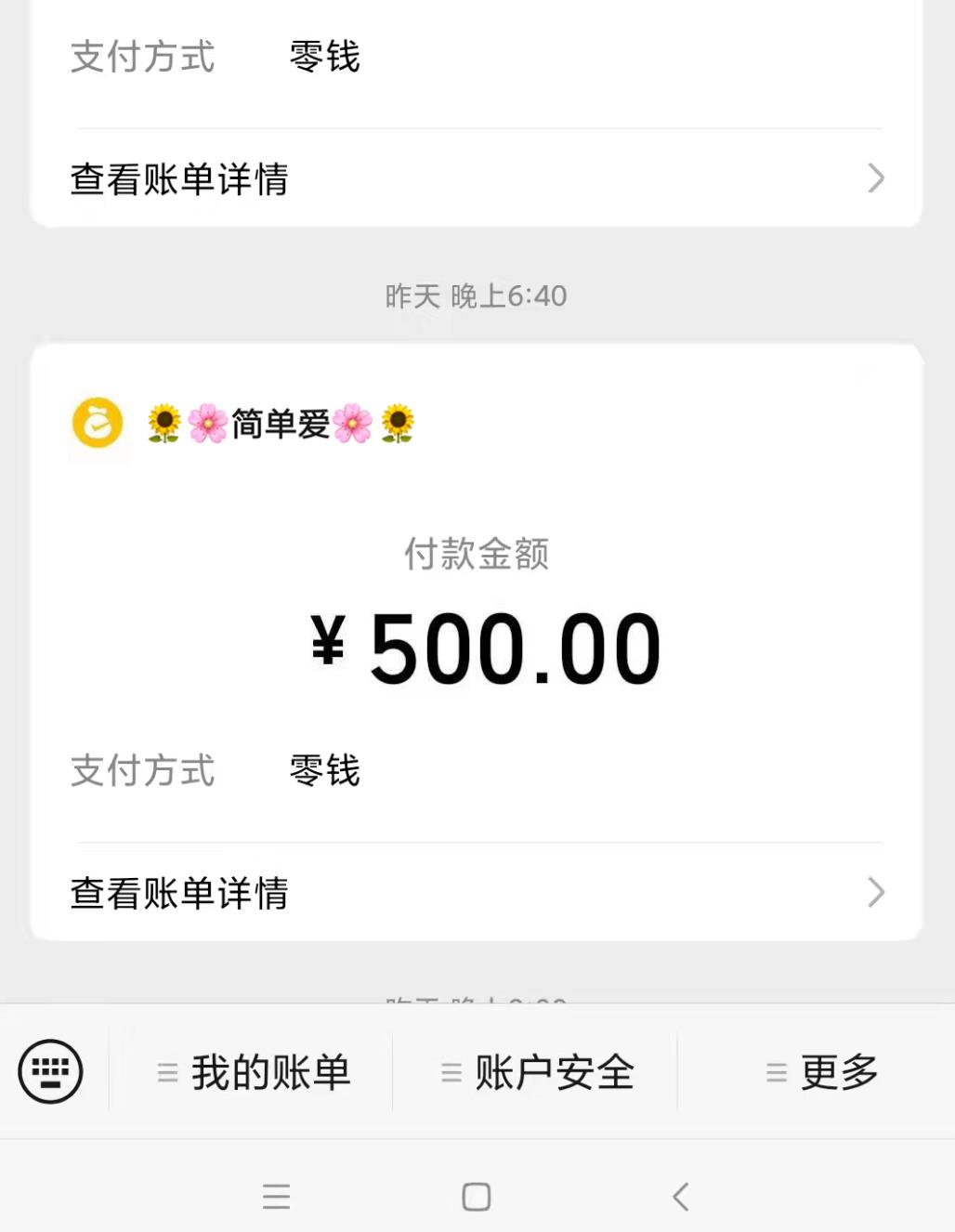
Task: Tap the keyboard icon to switch input
Action: click(48, 1071)
